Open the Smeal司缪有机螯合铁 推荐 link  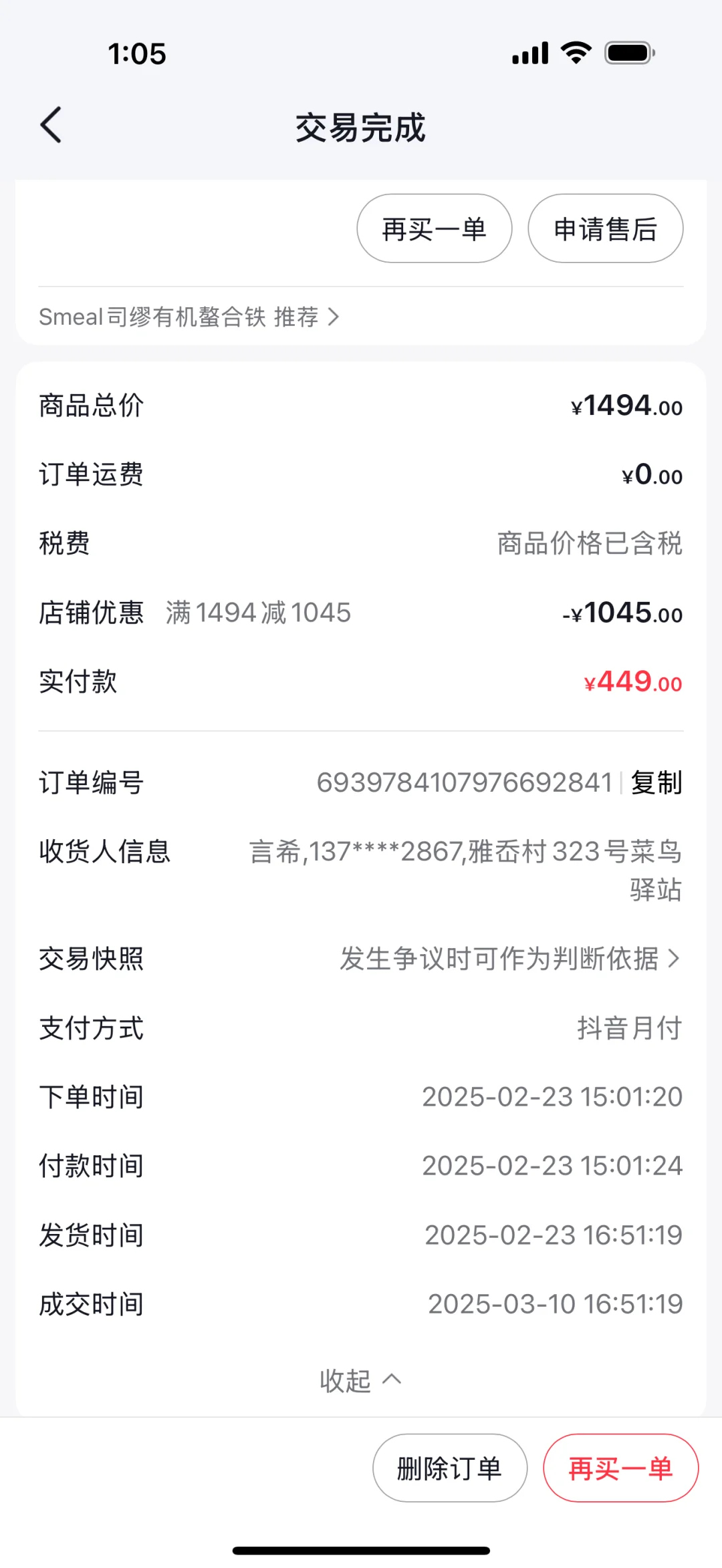189,317
